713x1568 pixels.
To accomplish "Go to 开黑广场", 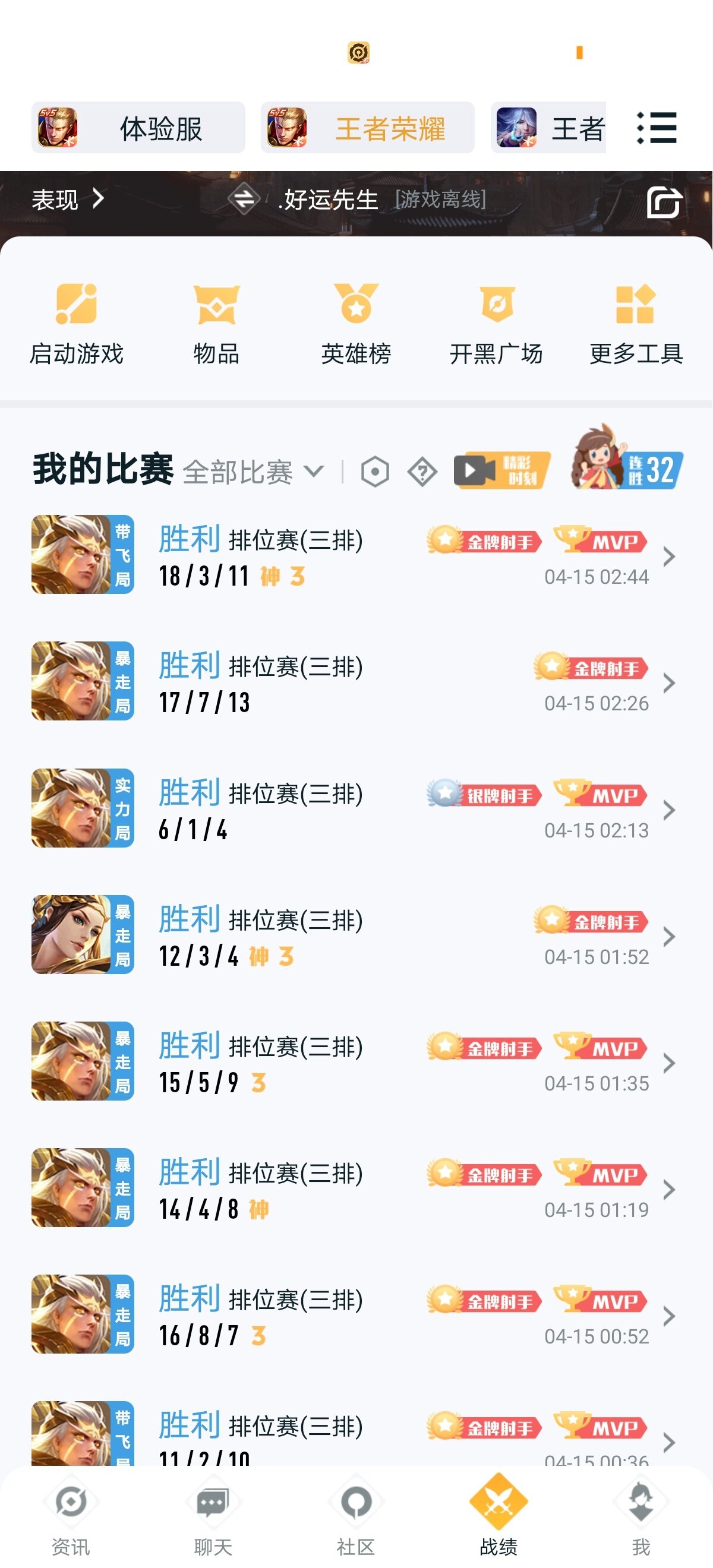I will [x=496, y=324].
